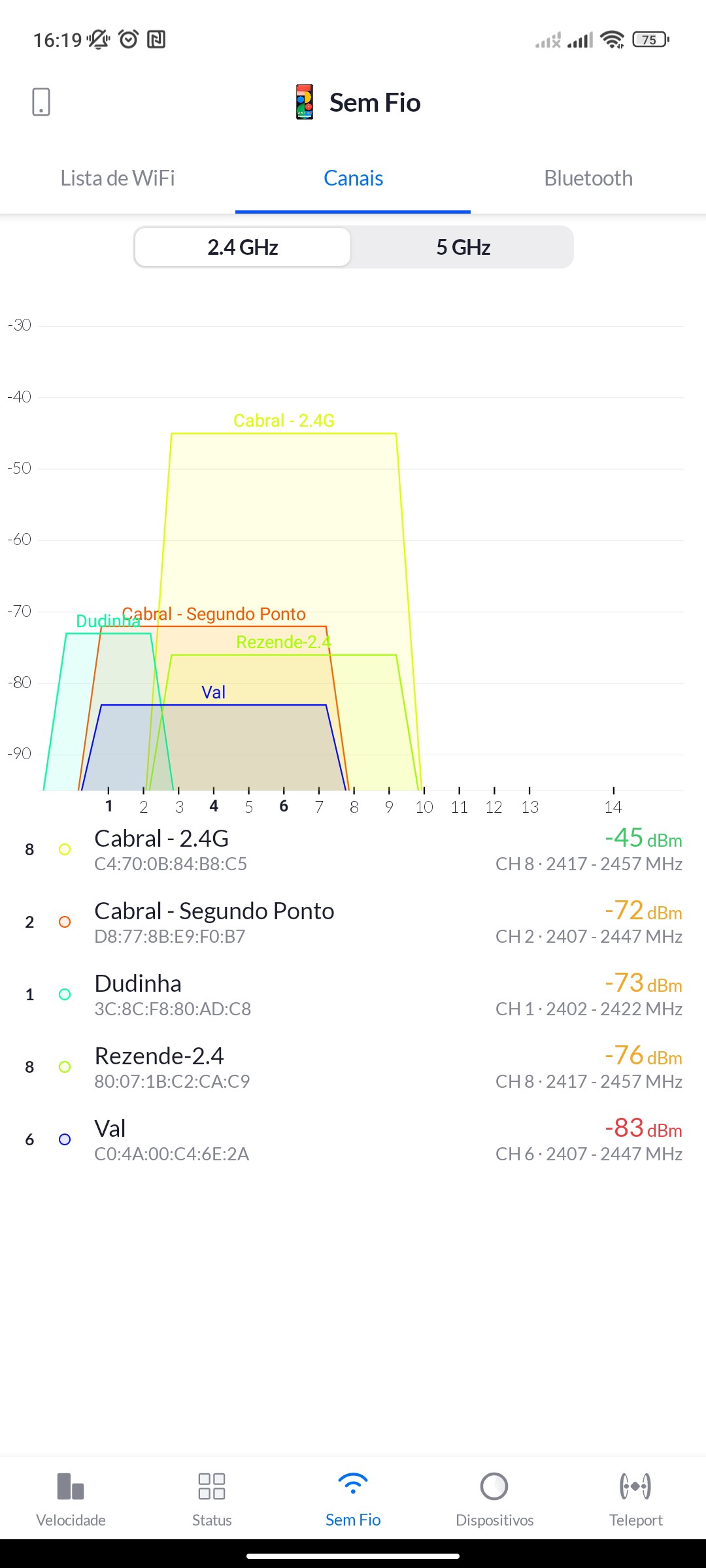Open the Cabral - 2.4G network row

tap(353, 849)
